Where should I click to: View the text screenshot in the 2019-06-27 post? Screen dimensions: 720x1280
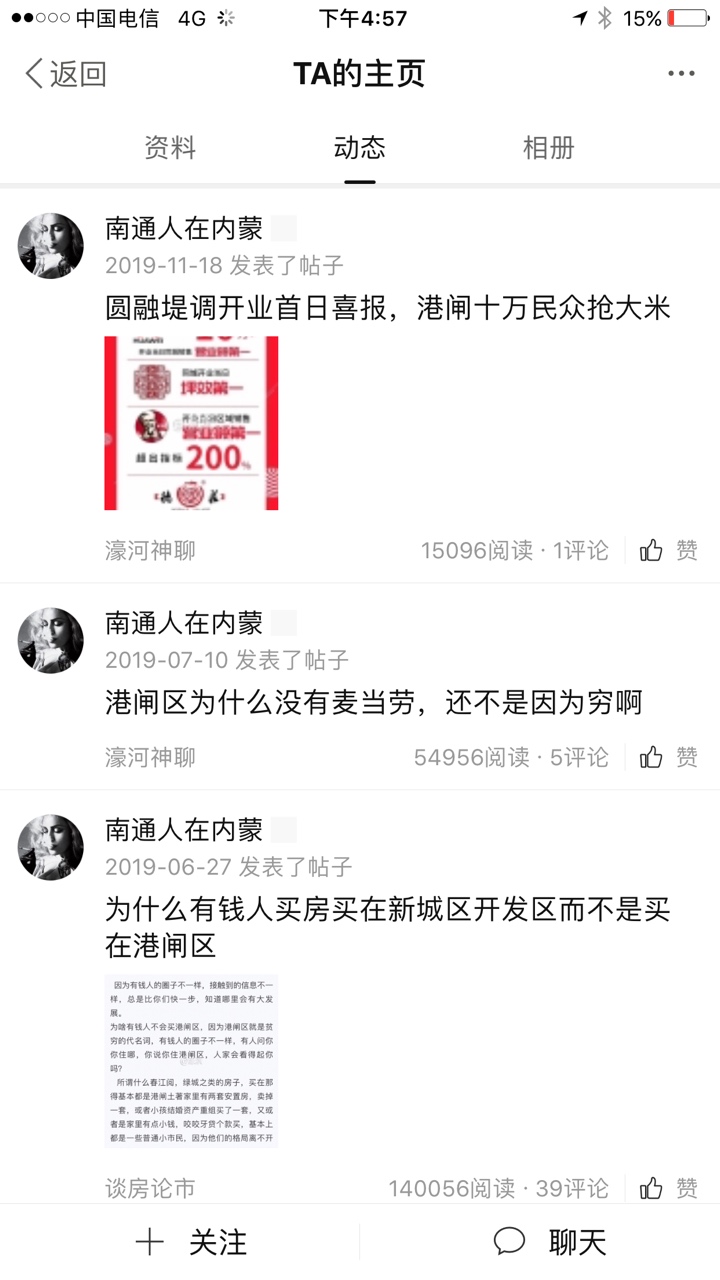click(191, 1061)
